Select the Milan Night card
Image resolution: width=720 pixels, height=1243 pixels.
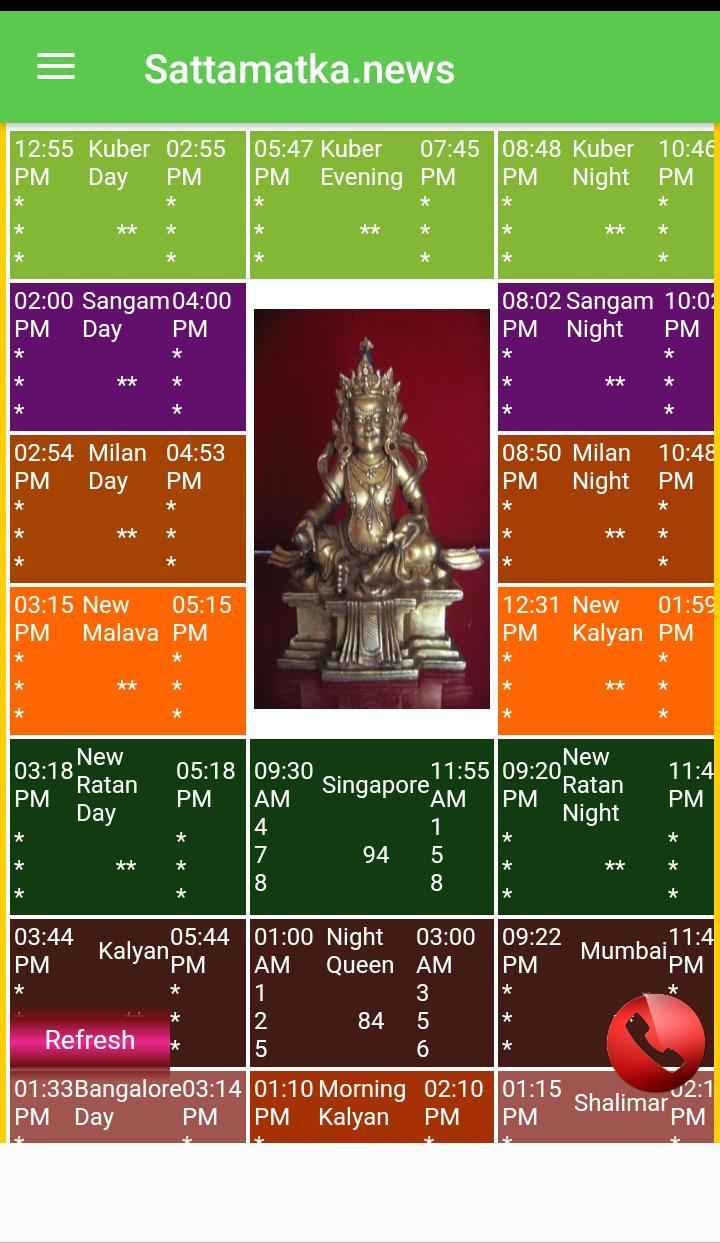(606, 509)
